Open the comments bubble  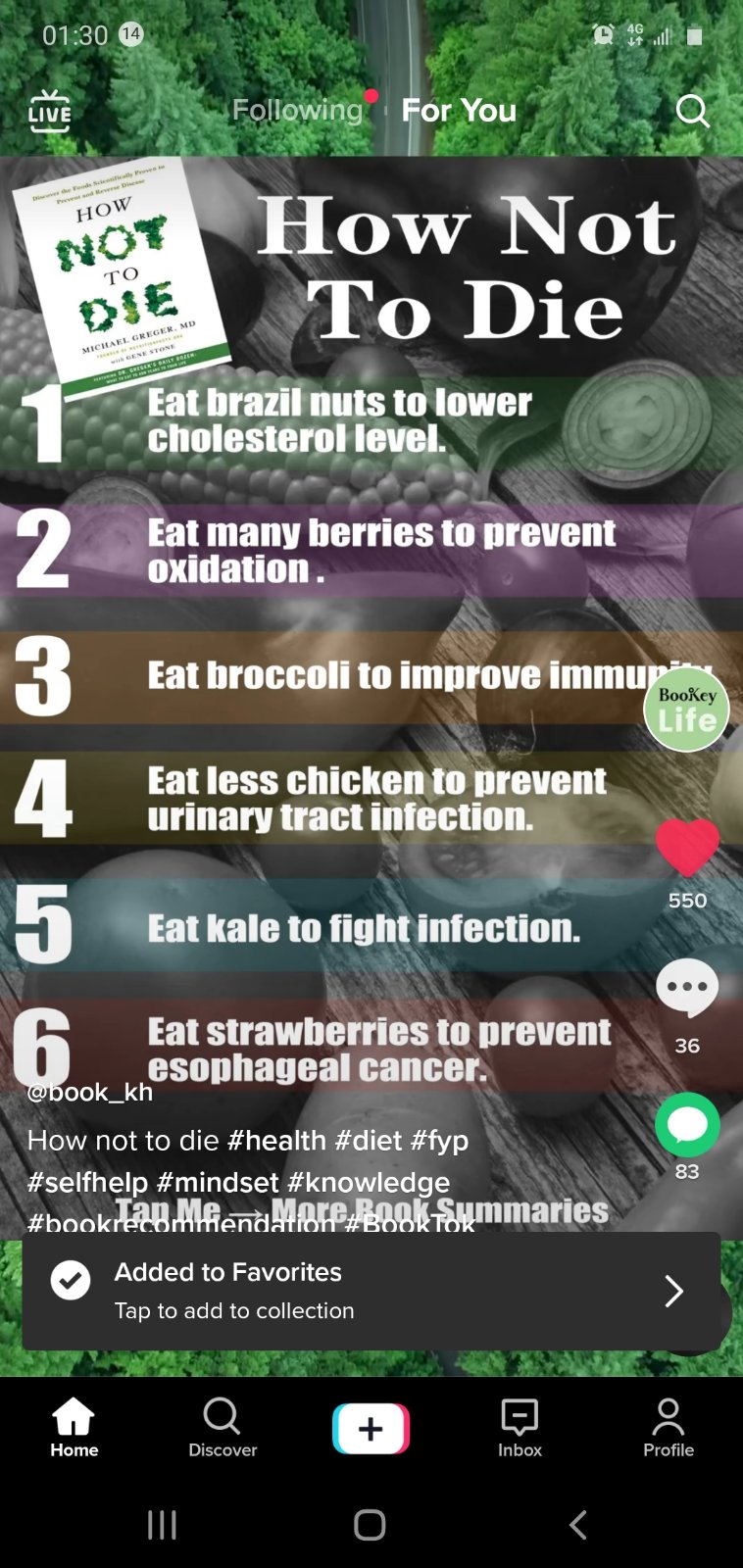tap(687, 988)
